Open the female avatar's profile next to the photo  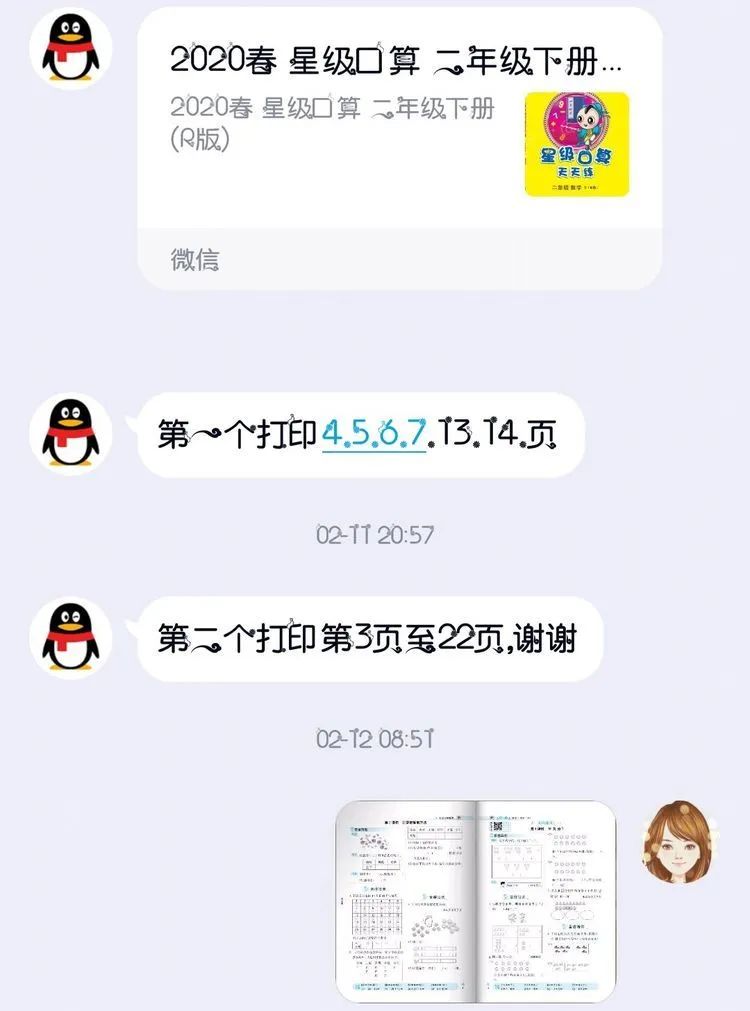[x=681, y=842]
